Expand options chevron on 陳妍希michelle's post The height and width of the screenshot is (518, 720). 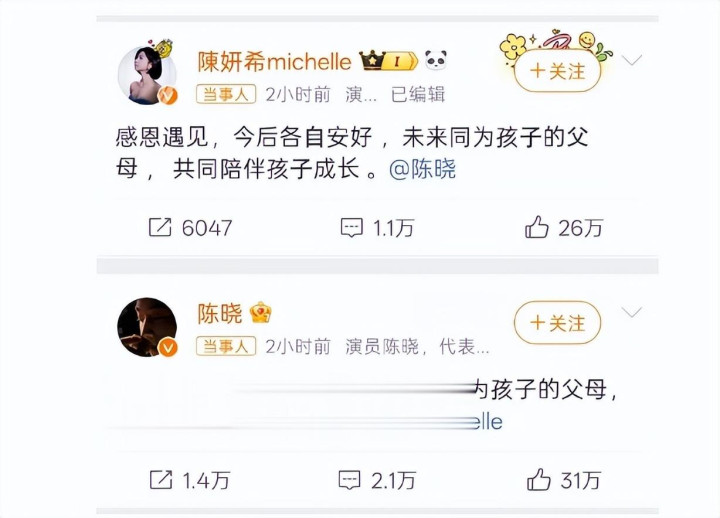(632, 60)
